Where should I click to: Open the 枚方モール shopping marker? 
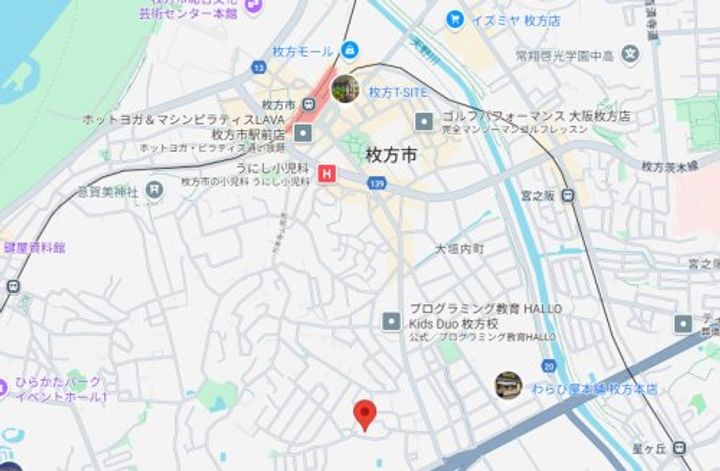point(349,50)
